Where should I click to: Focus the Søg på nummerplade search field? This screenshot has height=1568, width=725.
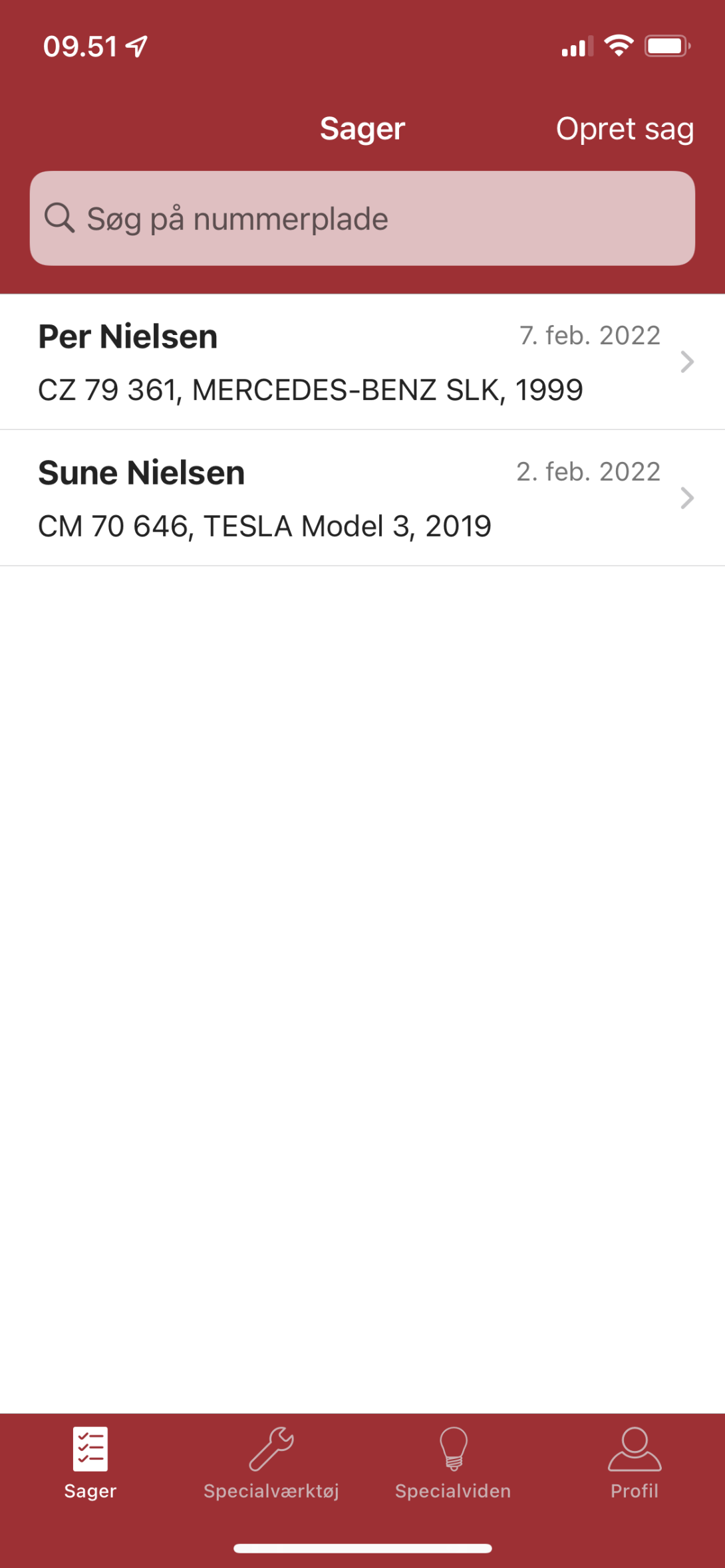[x=362, y=219]
